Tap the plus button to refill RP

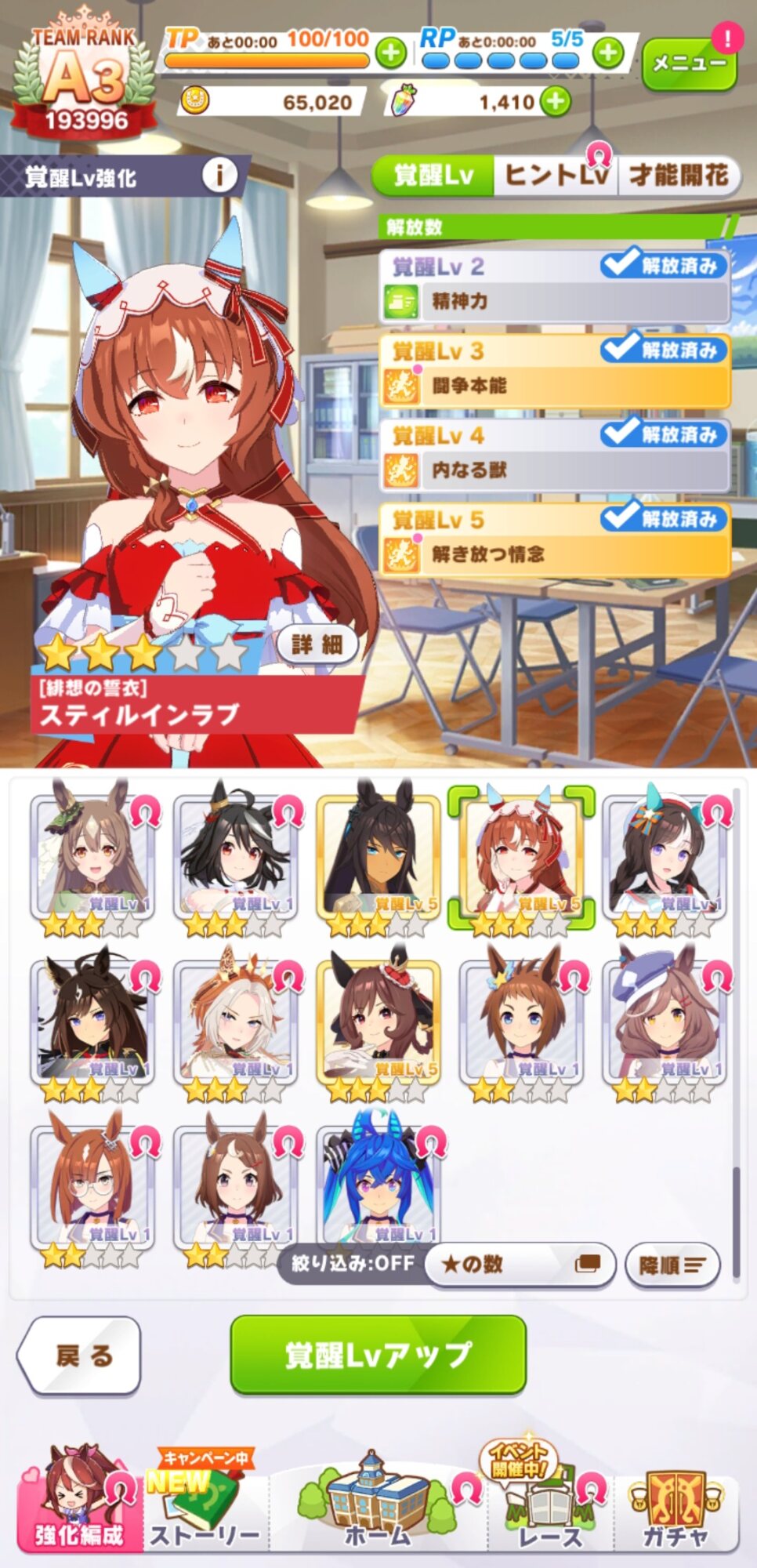pos(607,53)
